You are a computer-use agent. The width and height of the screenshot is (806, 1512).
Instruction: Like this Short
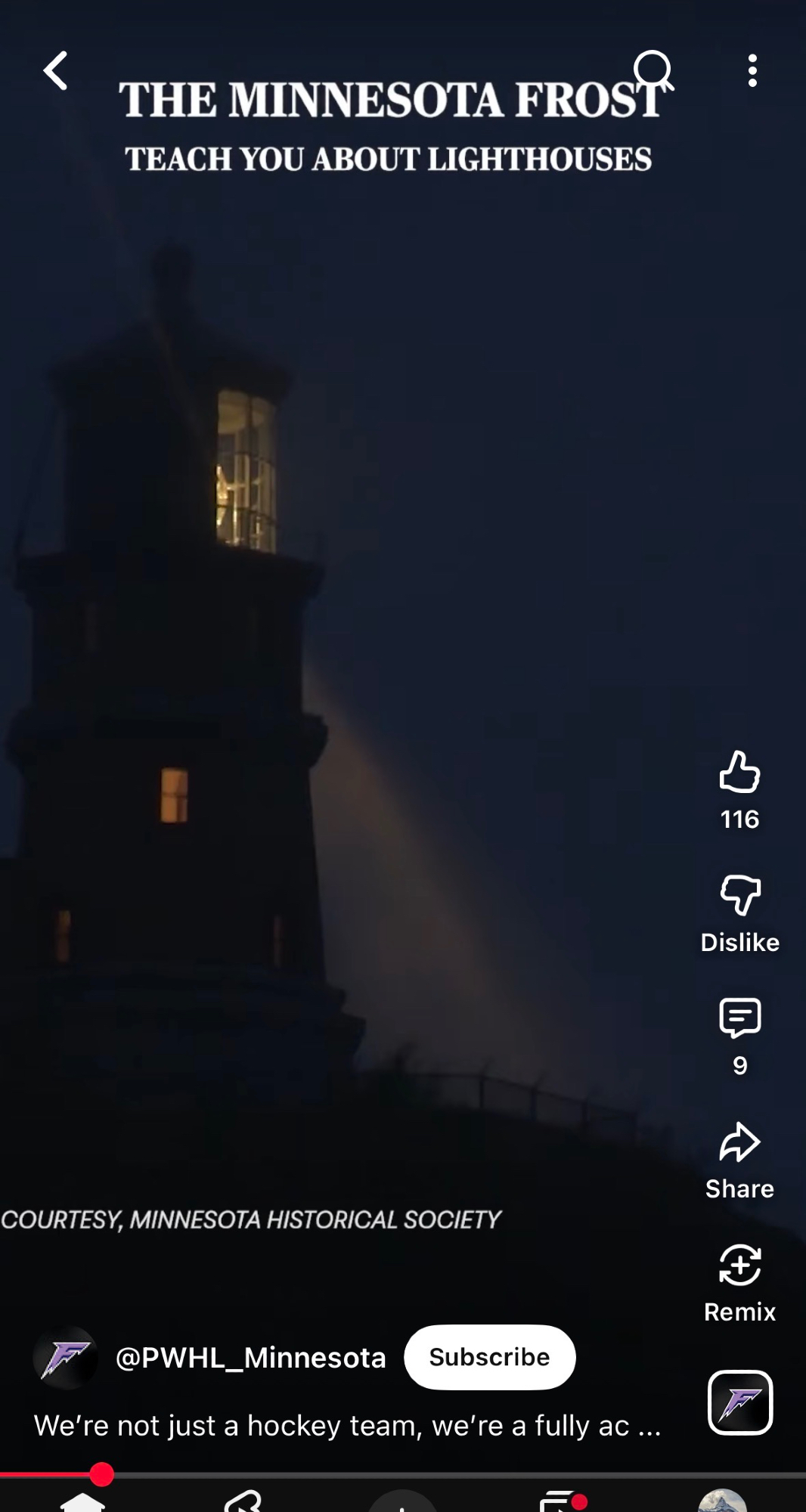click(739, 773)
